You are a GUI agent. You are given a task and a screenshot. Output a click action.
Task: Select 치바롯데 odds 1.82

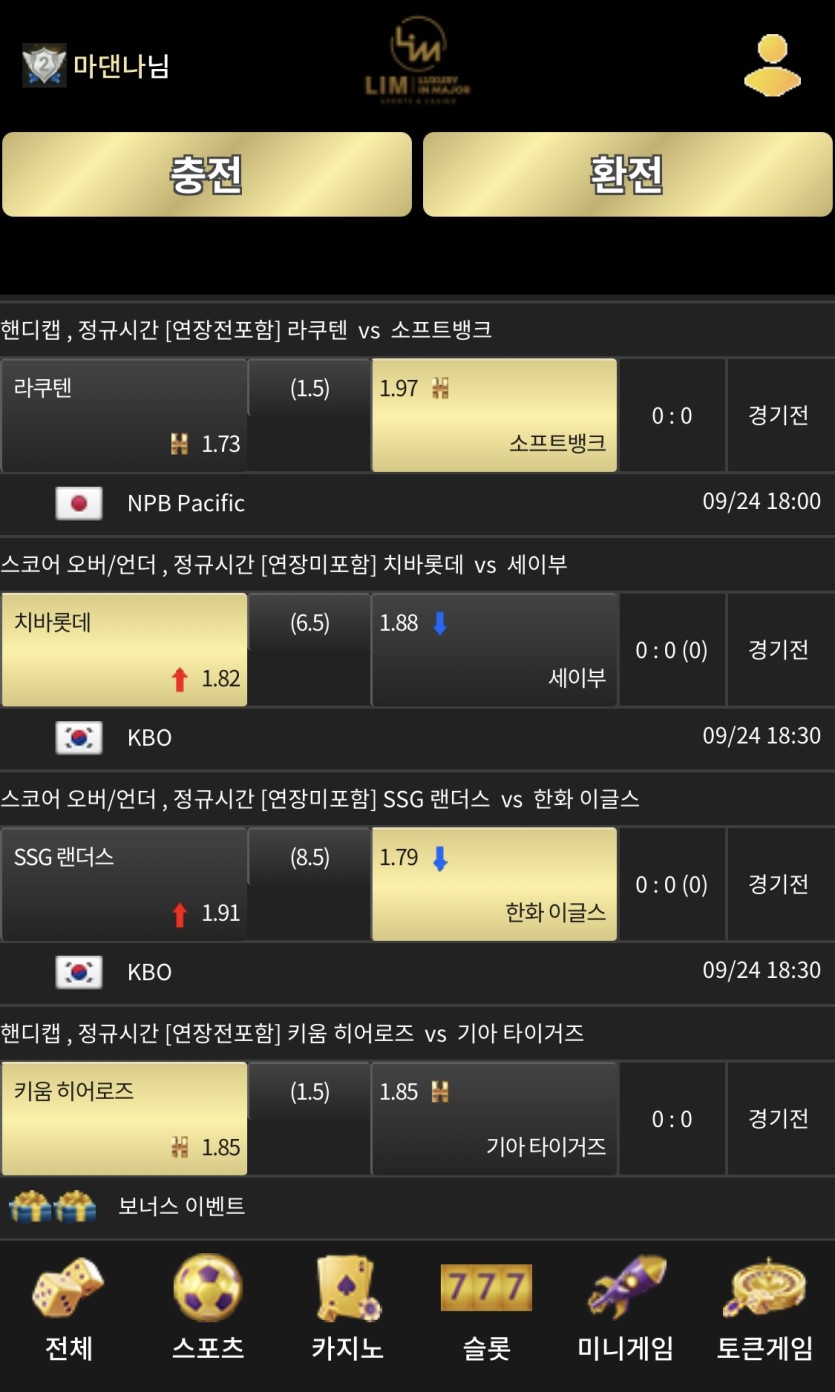[x=124, y=650]
